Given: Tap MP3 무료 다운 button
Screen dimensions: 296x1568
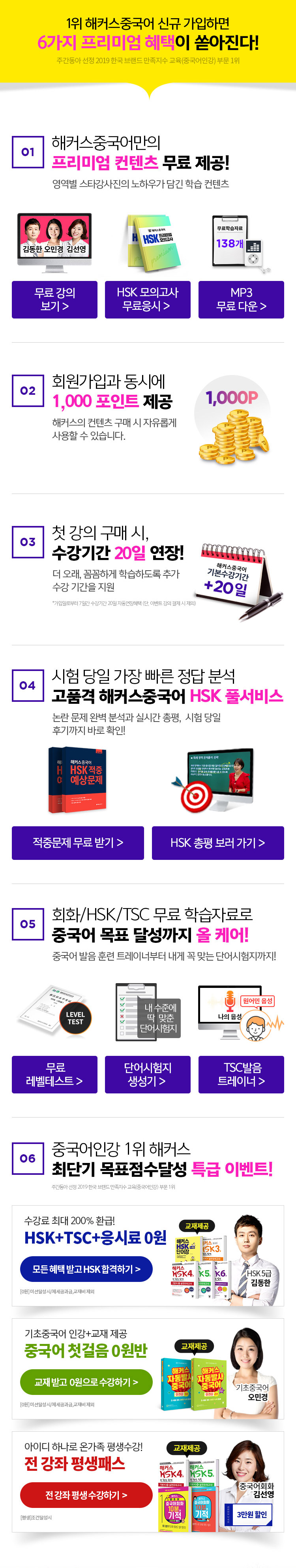Looking at the screenshot, I should point(241,299).
